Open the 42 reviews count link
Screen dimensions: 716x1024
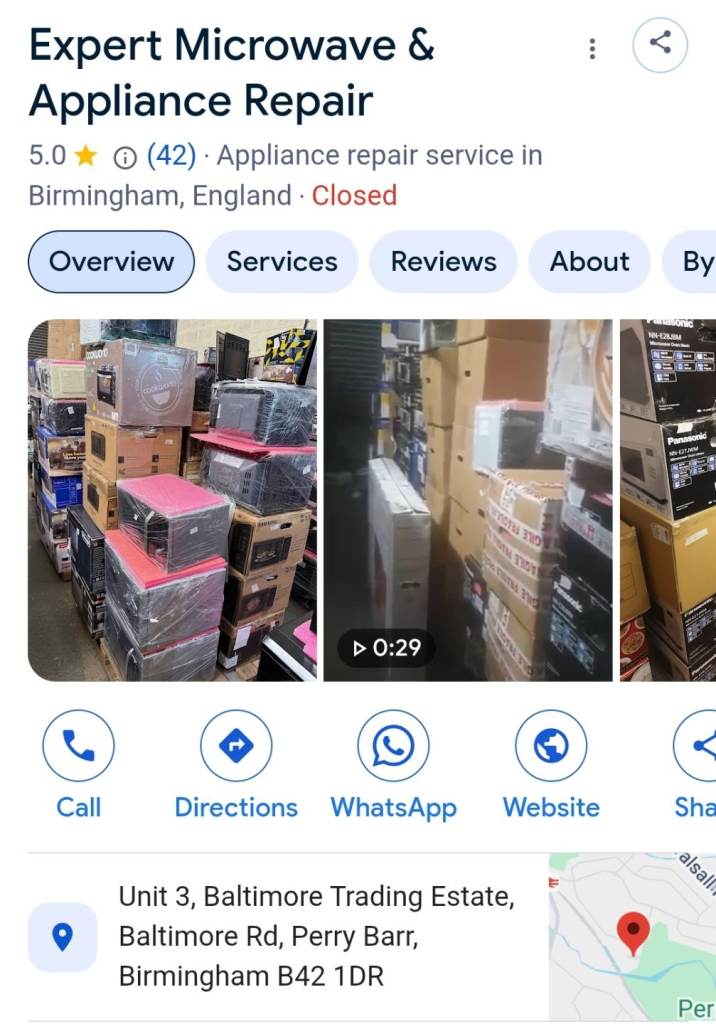[171, 156]
